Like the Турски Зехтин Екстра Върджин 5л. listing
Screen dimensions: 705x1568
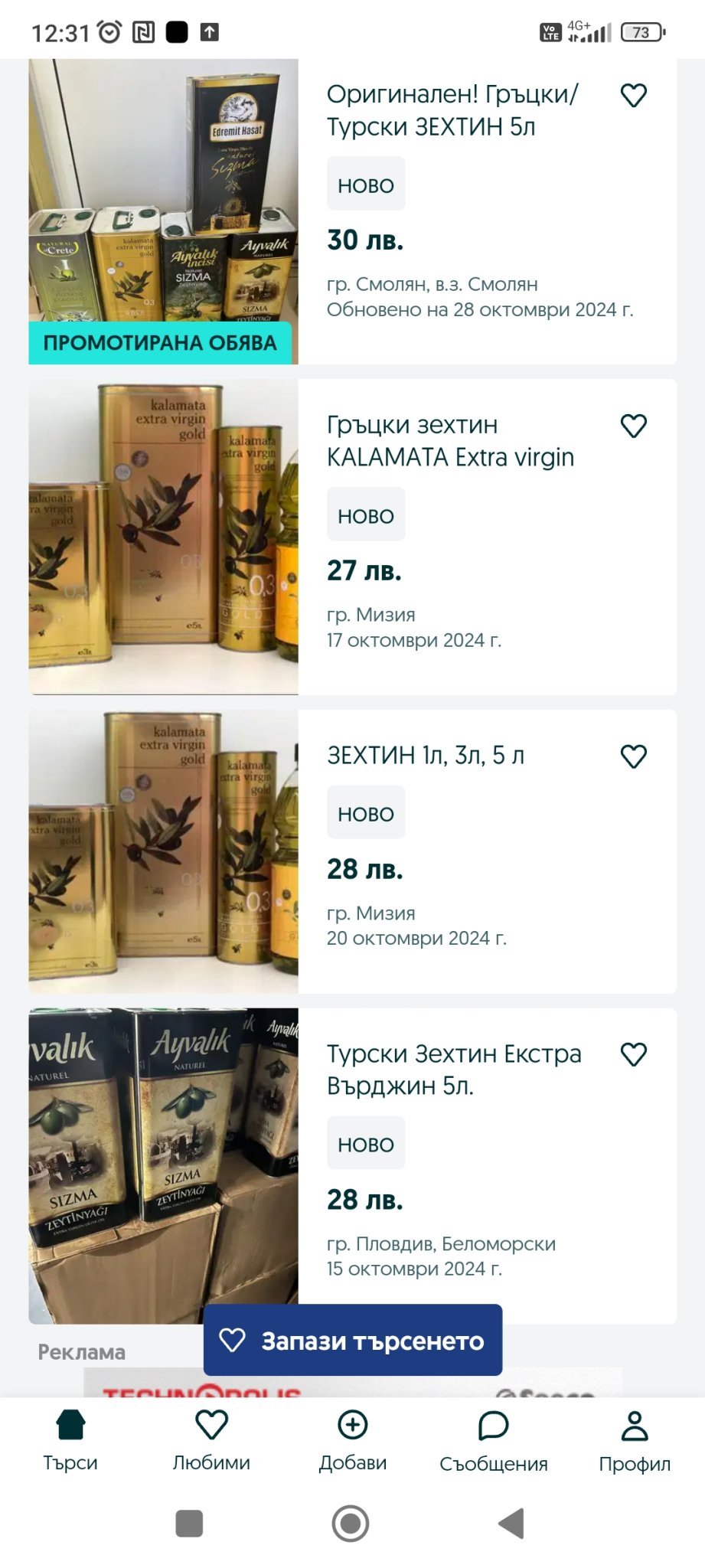coord(633,1054)
